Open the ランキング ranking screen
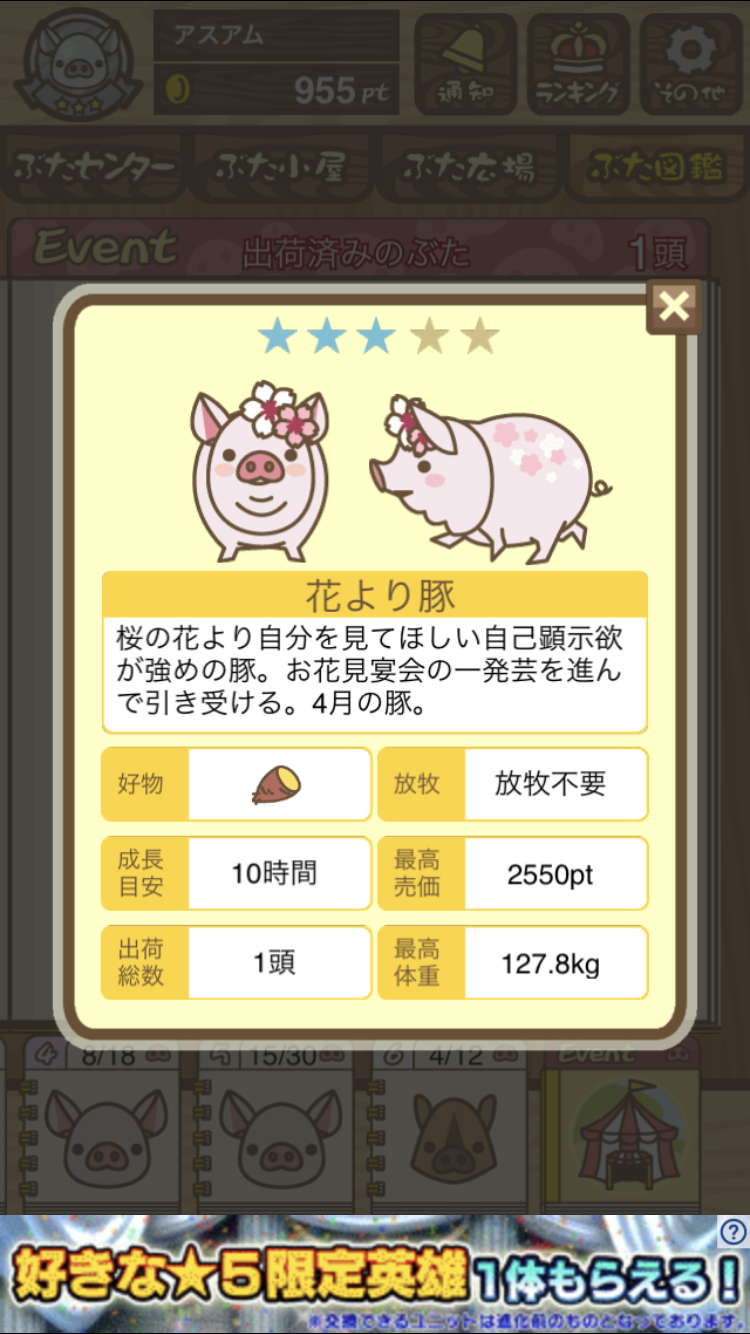The image size is (750, 1334). [x=578, y=64]
